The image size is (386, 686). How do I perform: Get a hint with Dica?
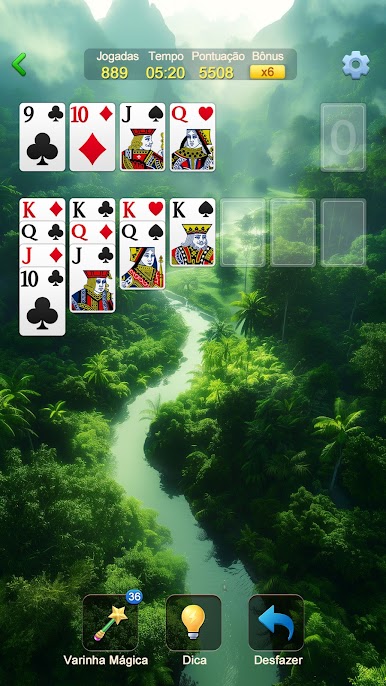tap(193, 623)
